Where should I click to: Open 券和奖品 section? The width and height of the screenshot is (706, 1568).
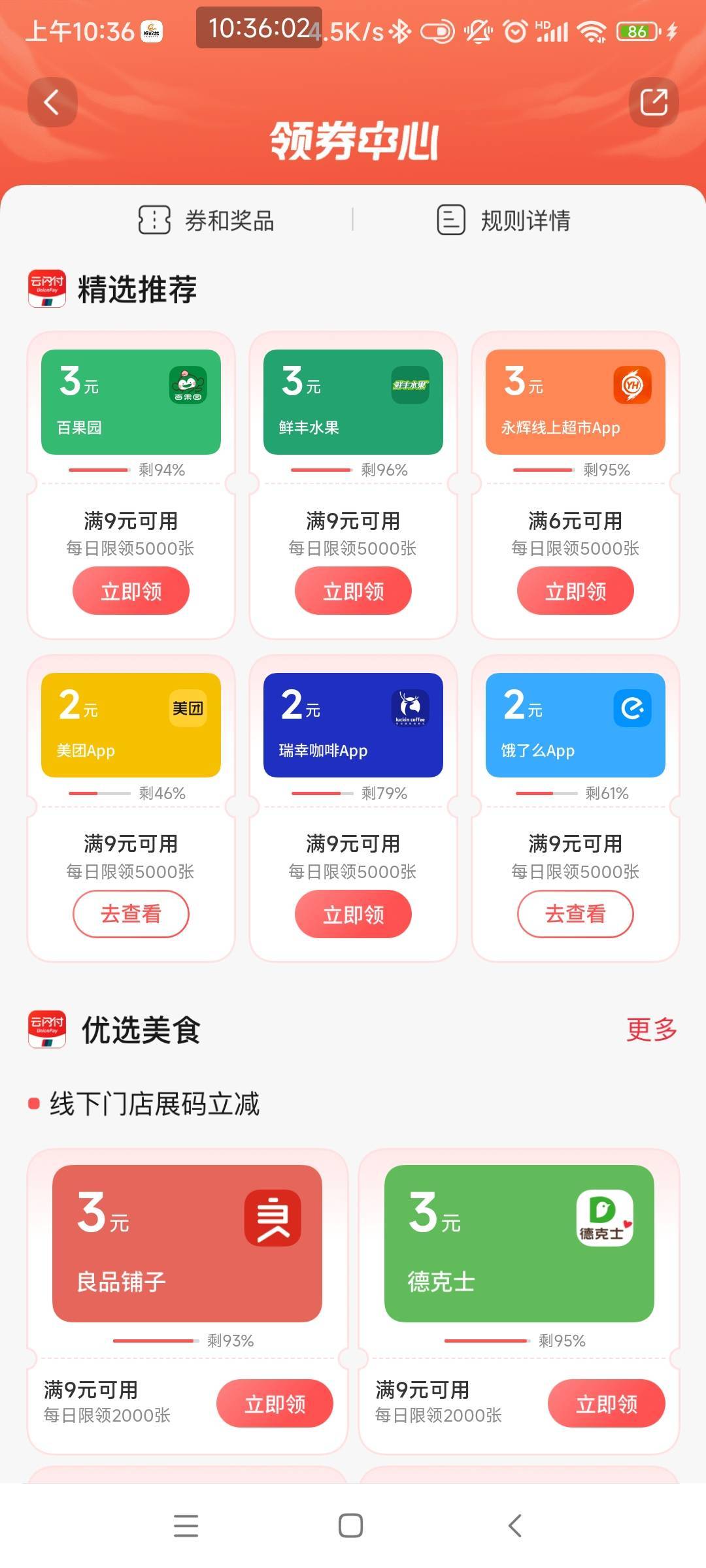pos(207,220)
